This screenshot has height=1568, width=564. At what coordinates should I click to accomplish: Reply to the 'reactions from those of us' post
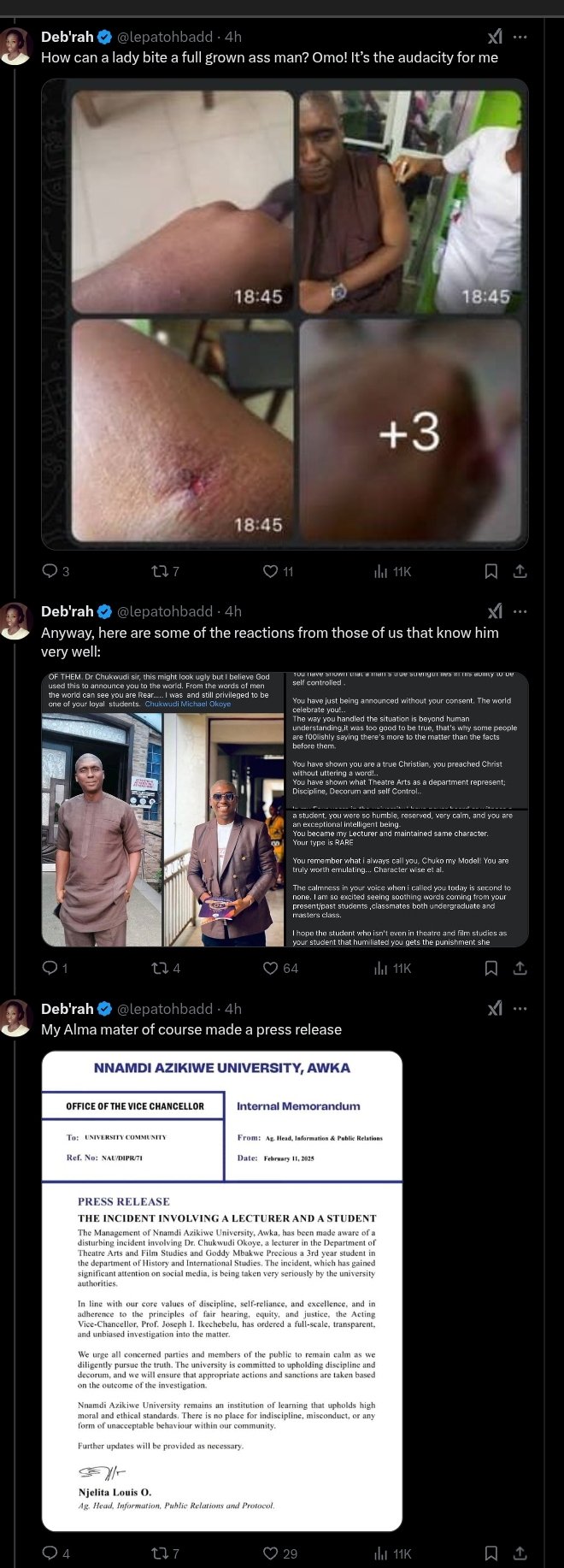[x=50, y=968]
